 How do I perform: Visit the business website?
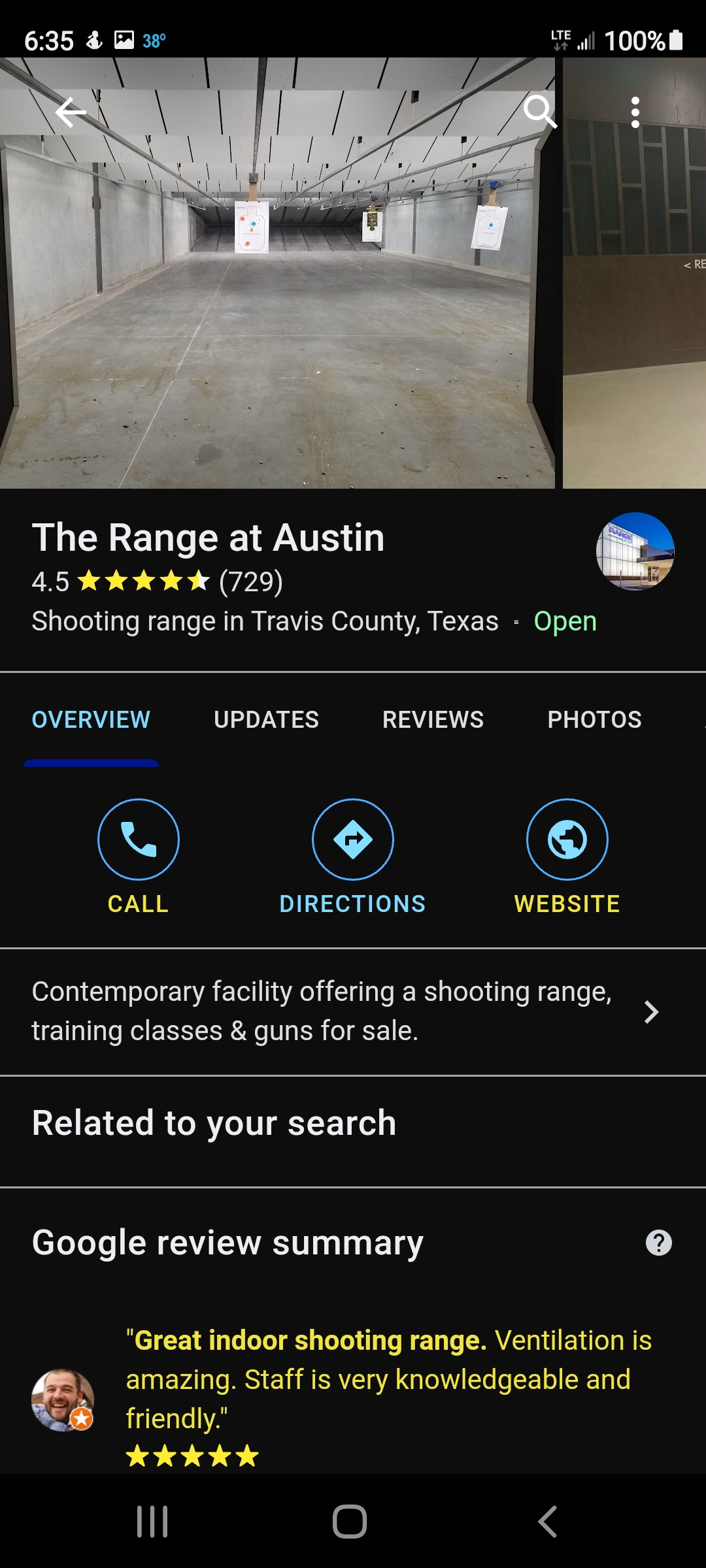coord(567,840)
